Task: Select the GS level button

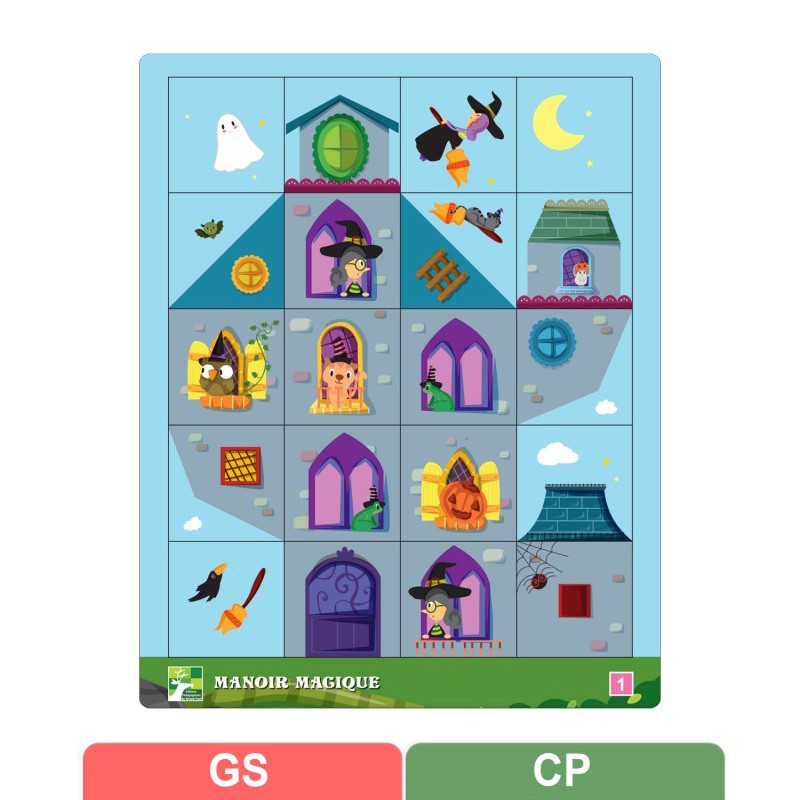Action: tap(242, 771)
